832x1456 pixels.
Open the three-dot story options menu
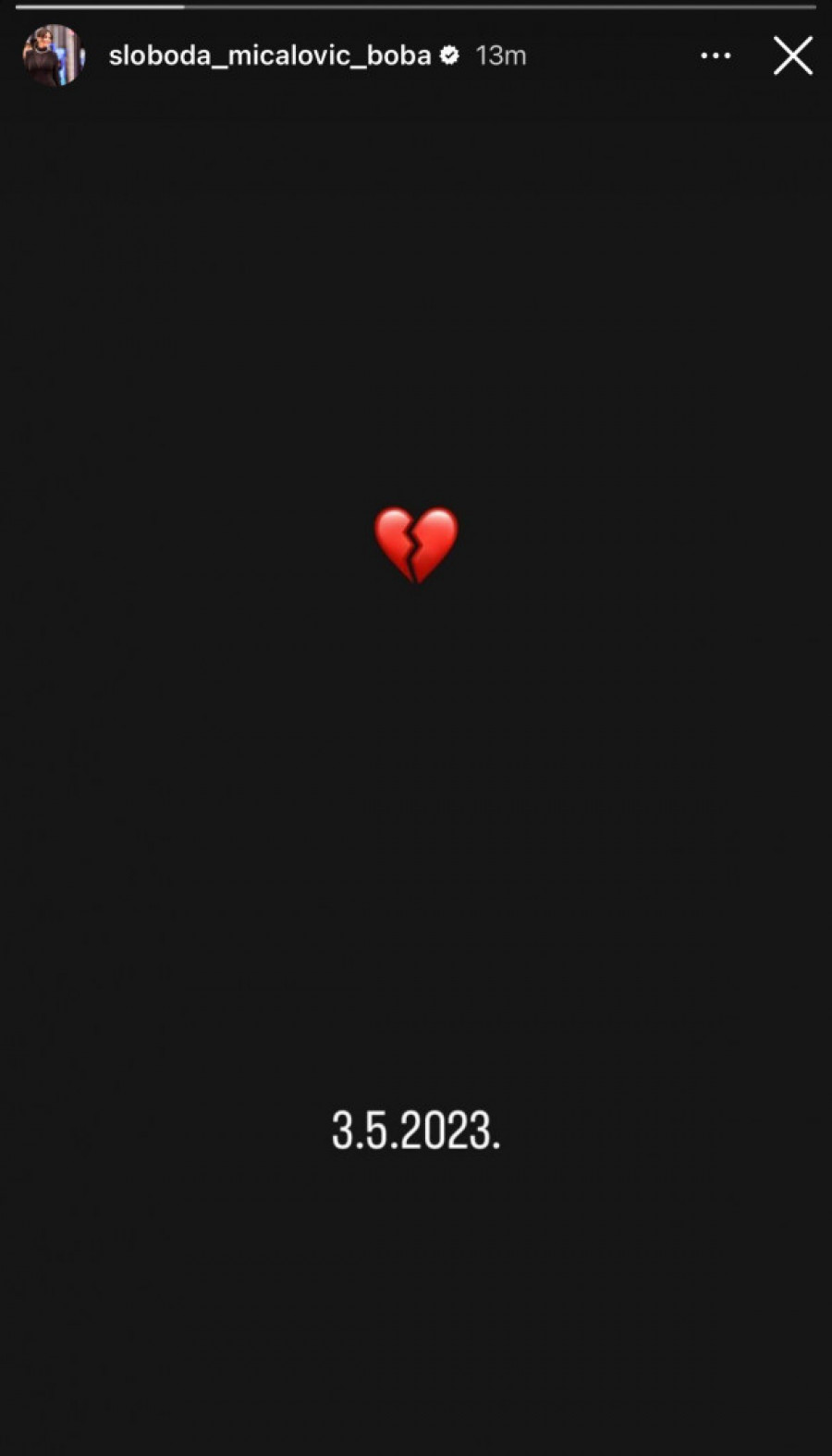(x=716, y=55)
